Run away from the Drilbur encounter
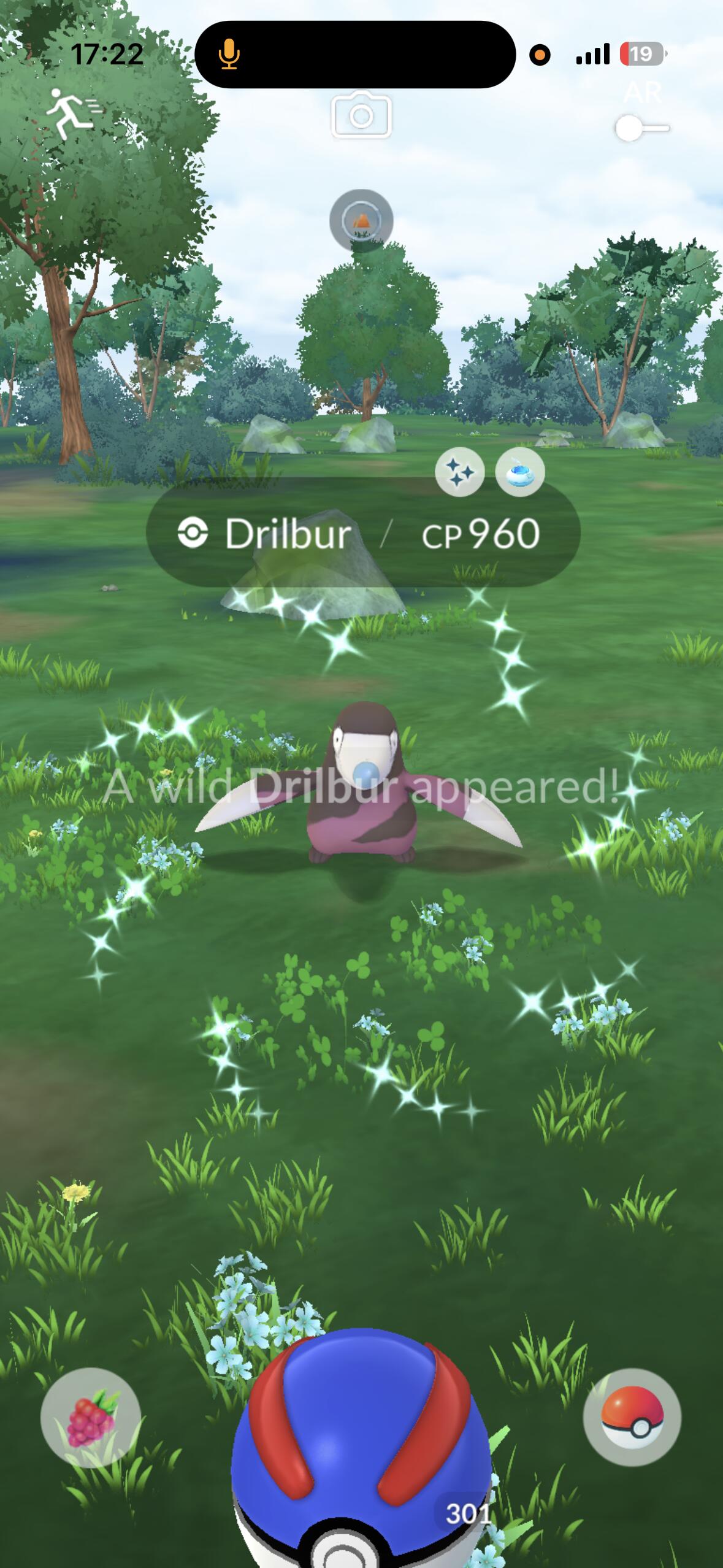This screenshot has height=1568, width=723. click(x=72, y=113)
